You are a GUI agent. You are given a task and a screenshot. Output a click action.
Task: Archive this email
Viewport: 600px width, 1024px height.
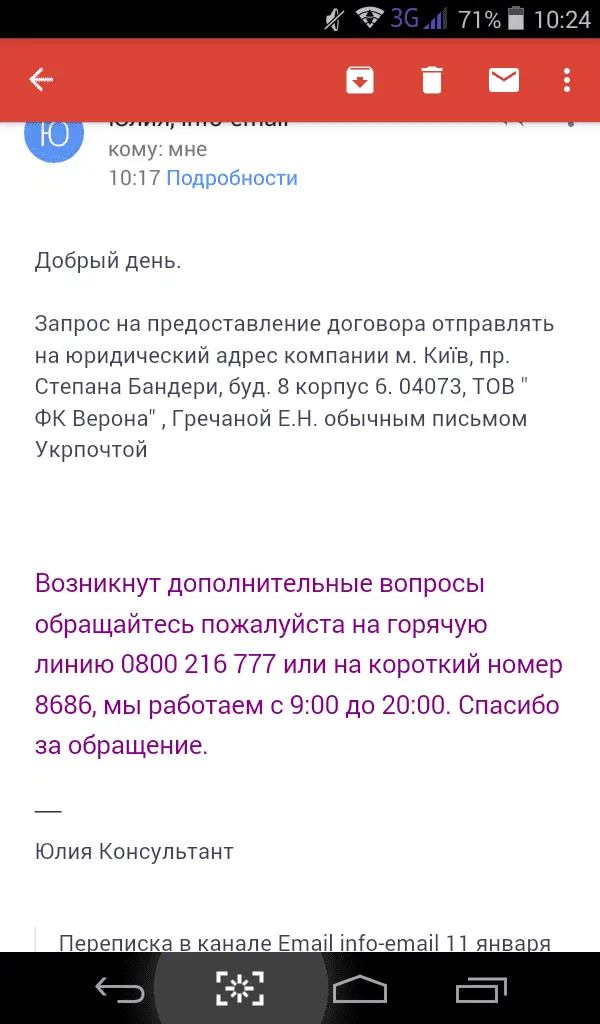pos(360,80)
